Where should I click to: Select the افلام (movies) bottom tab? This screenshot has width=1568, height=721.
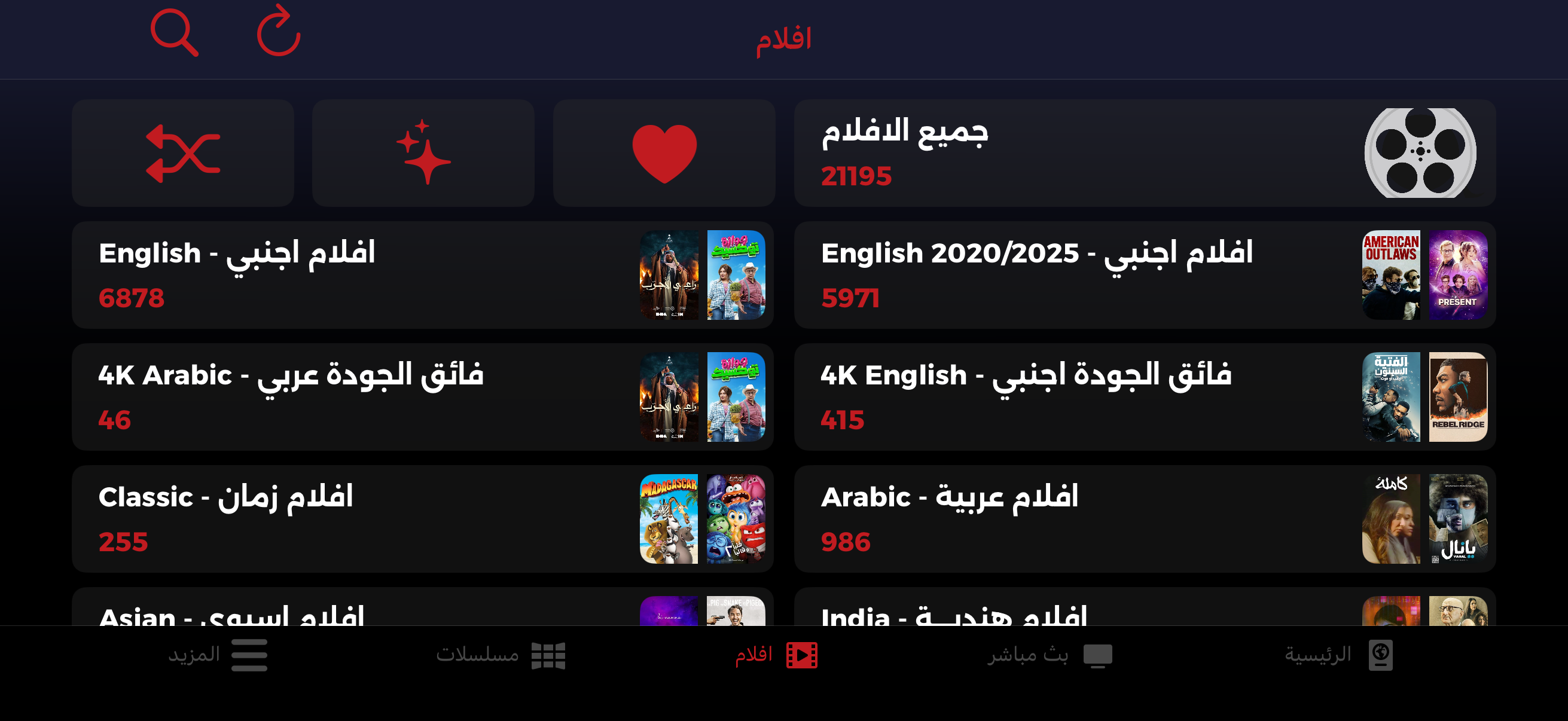click(x=776, y=655)
